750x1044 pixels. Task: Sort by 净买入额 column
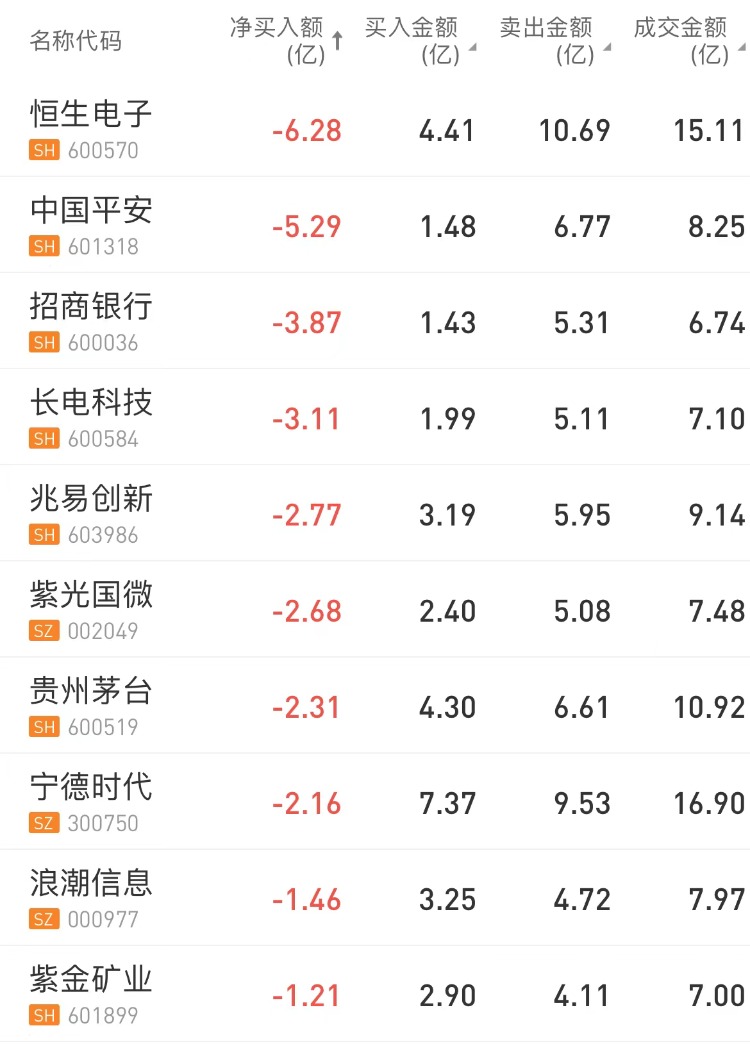285,41
